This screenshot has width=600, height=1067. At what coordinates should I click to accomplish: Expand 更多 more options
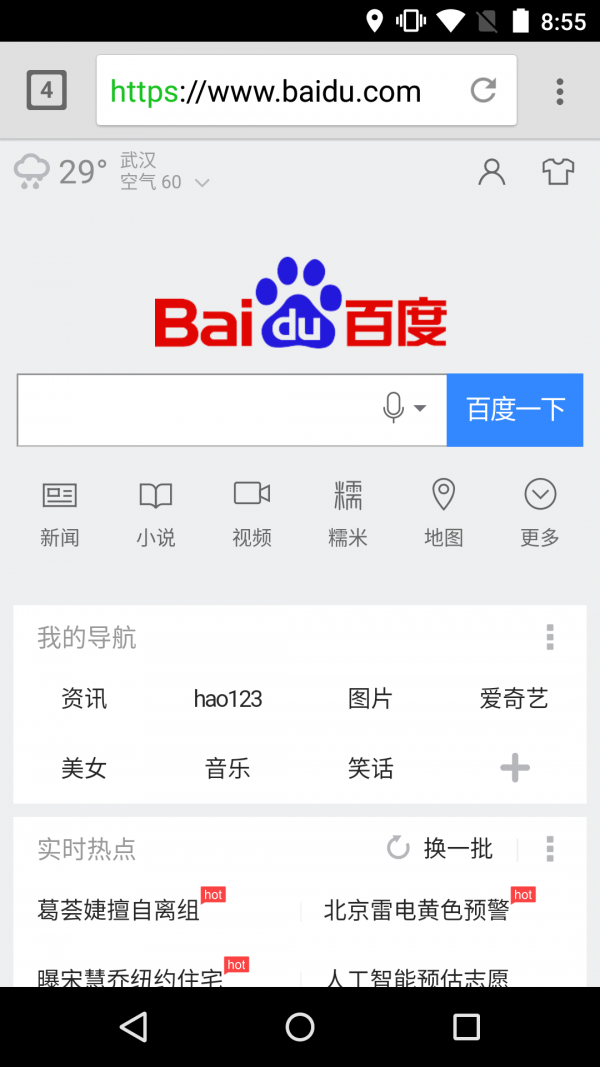(x=540, y=512)
